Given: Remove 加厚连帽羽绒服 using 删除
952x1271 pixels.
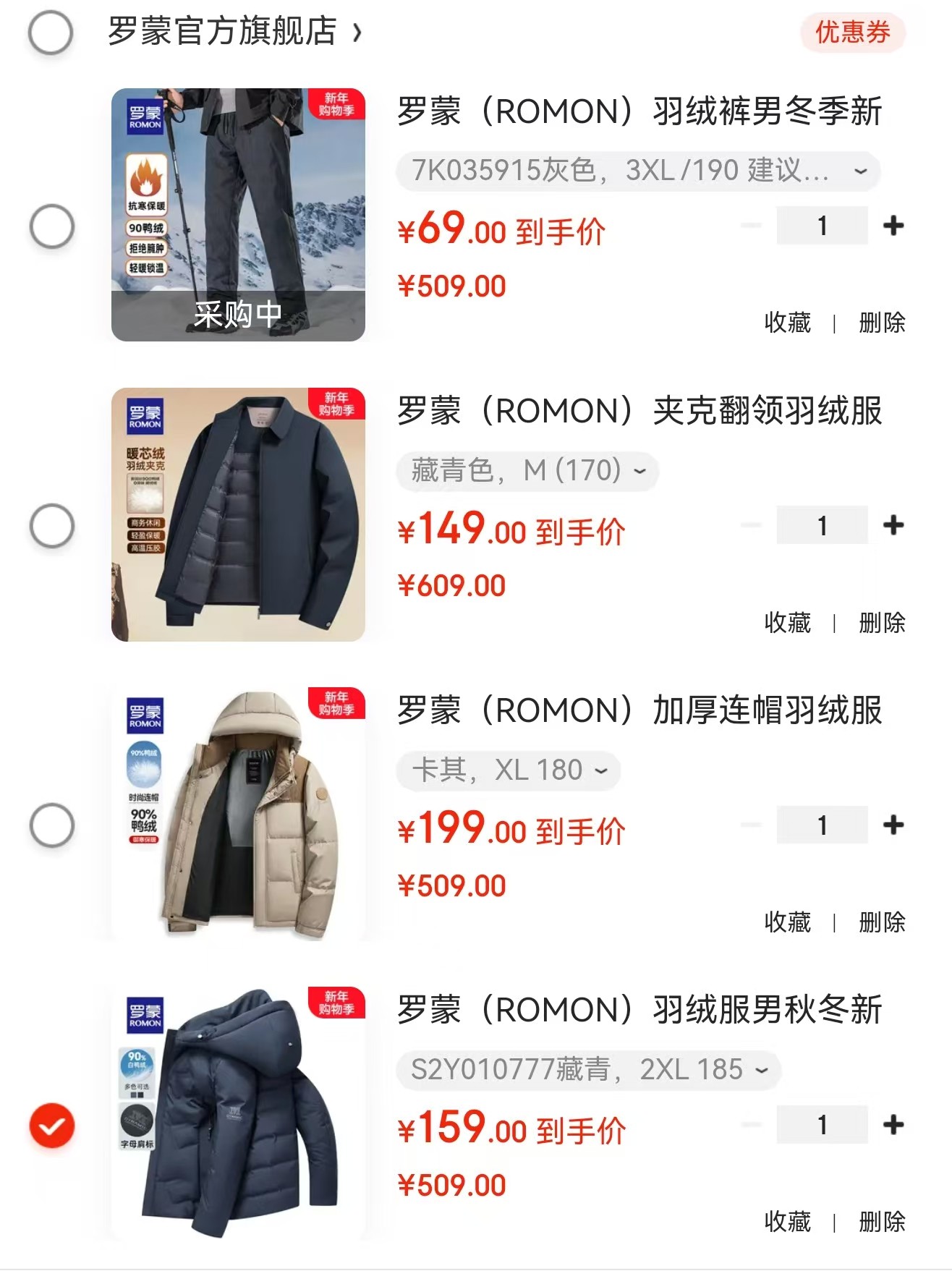Looking at the screenshot, I should coord(881,922).
